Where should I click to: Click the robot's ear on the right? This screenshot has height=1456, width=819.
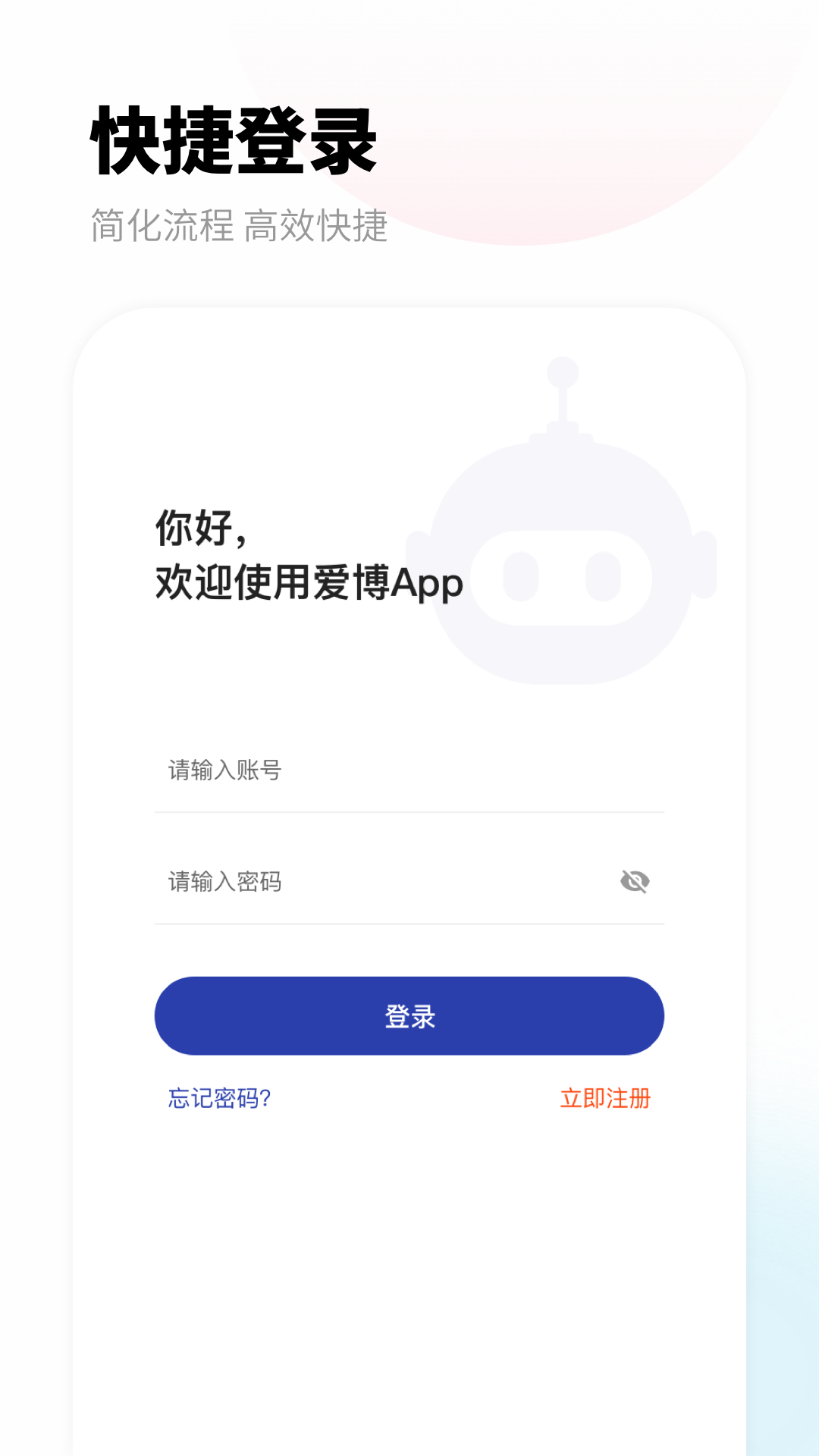click(x=704, y=565)
